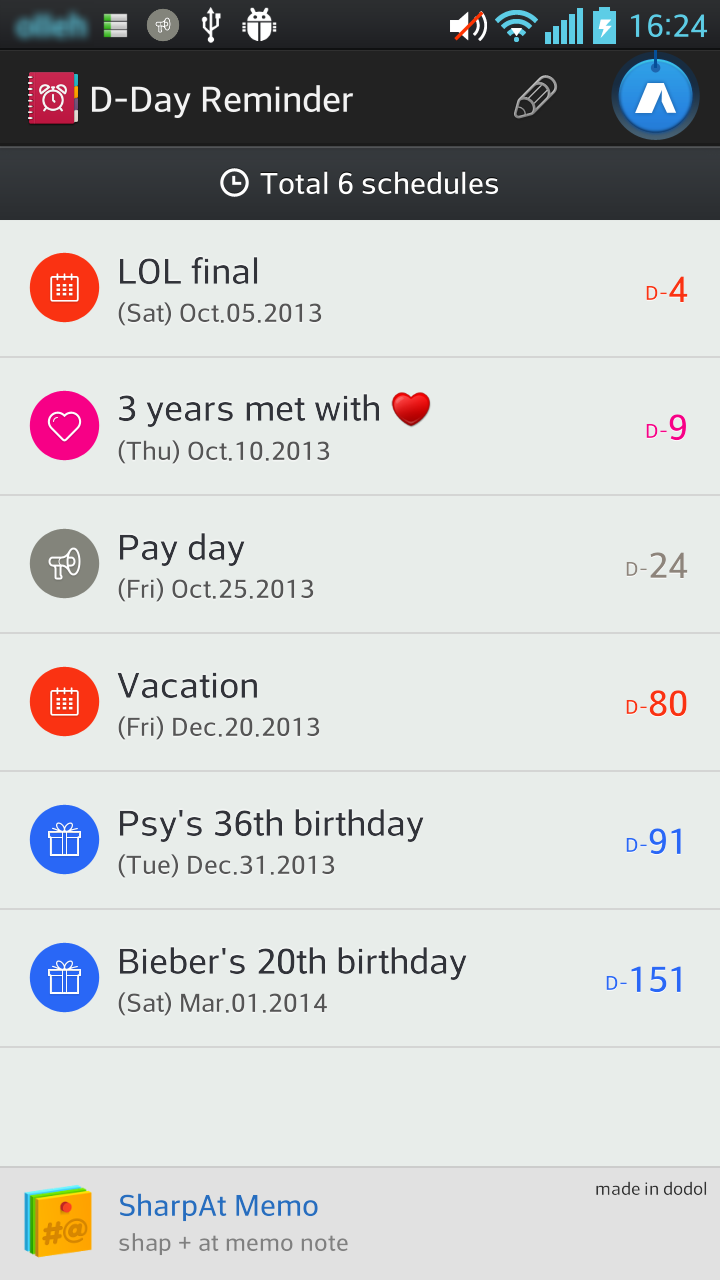Open the blue round launcher button
Screen dimensions: 720x1280
click(x=655, y=98)
